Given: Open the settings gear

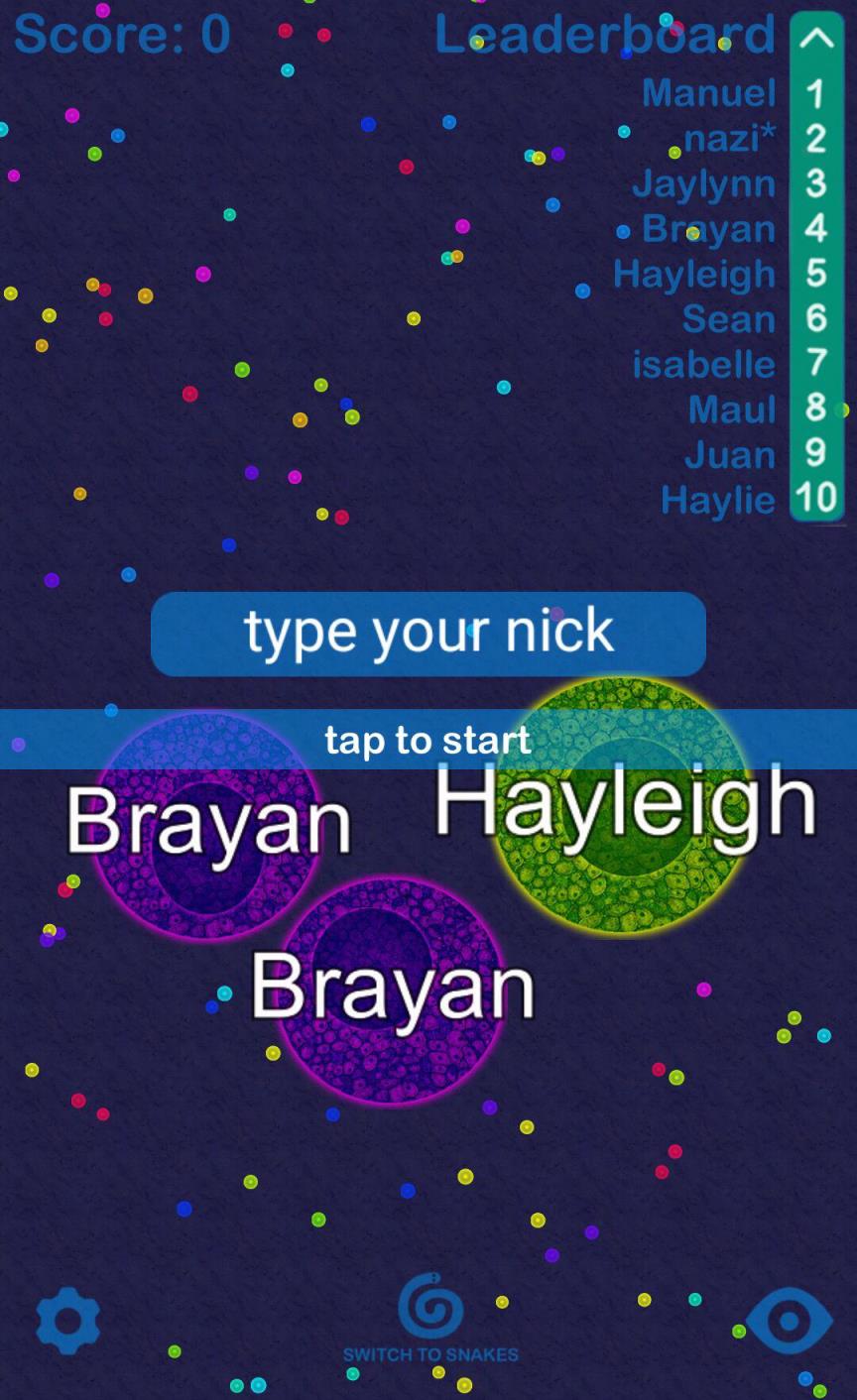Looking at the screenshot, I should 68,1320.
